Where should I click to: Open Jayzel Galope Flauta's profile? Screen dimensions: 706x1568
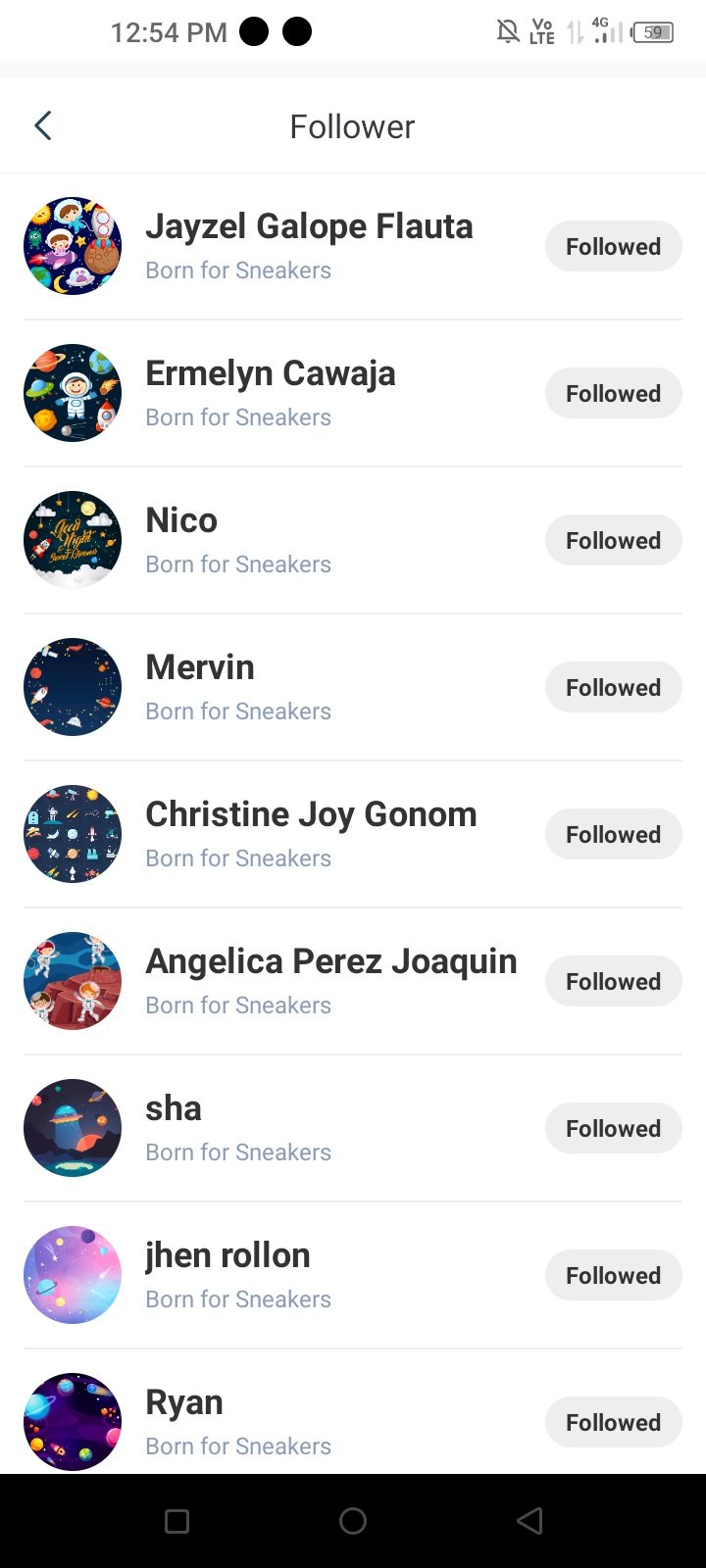coord(308,227)
